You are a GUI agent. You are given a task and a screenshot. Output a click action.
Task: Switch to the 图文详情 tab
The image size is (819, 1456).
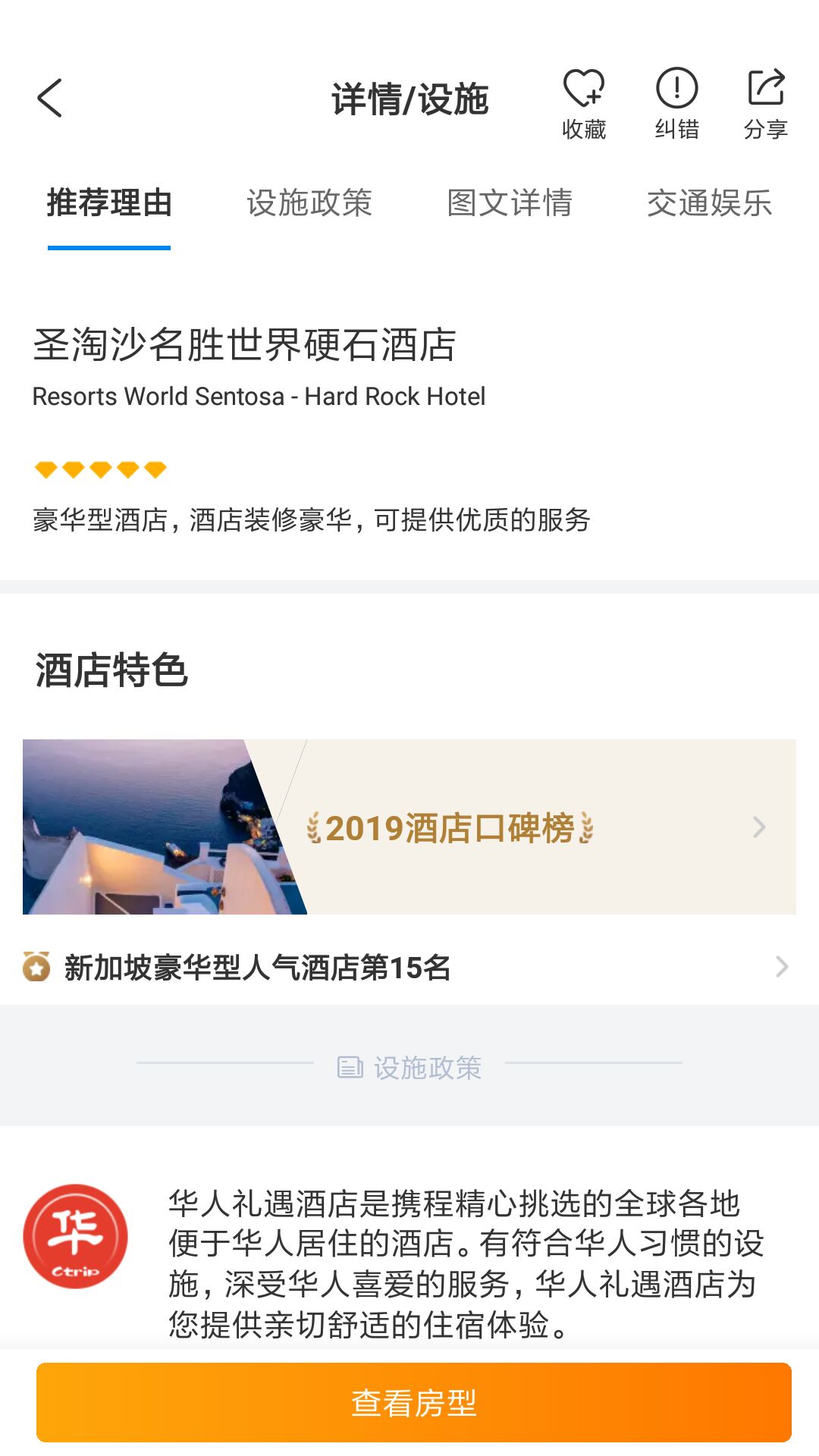tap(510, 203)
